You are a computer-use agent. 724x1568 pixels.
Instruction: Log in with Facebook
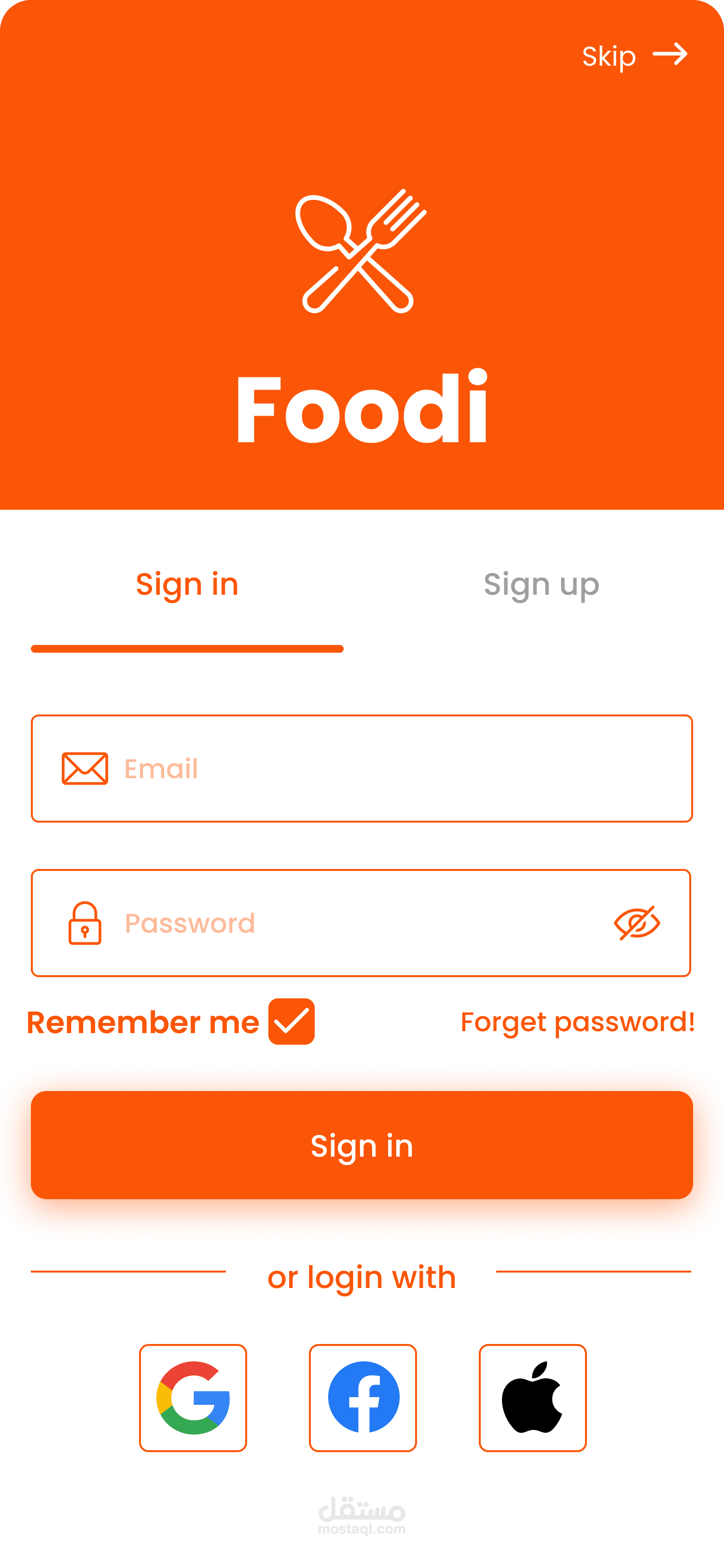click(x=362, y=1398)
